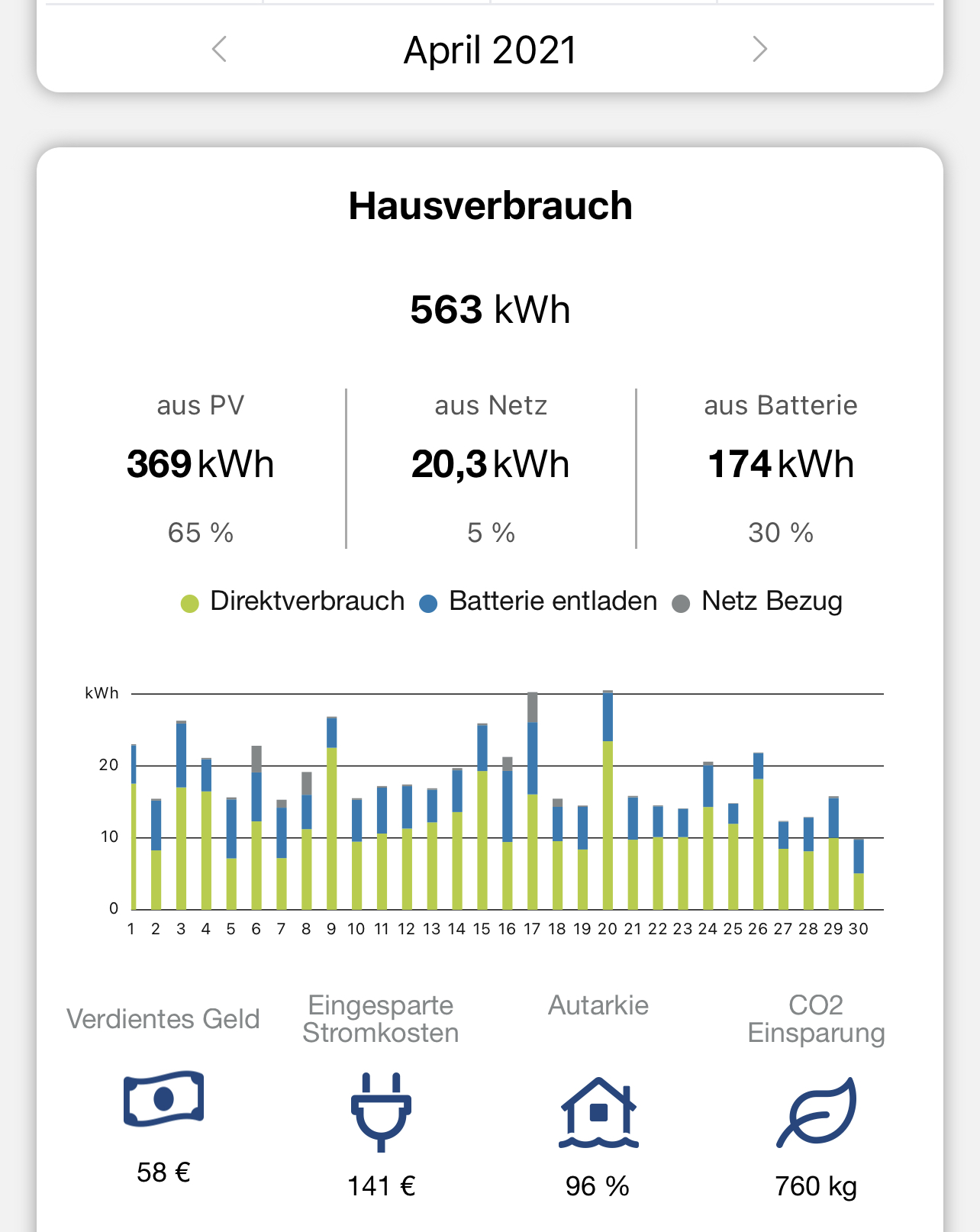Toggle the Netz Bezug legend entry
The image size is (980, 1232).
tap(757, 601)
